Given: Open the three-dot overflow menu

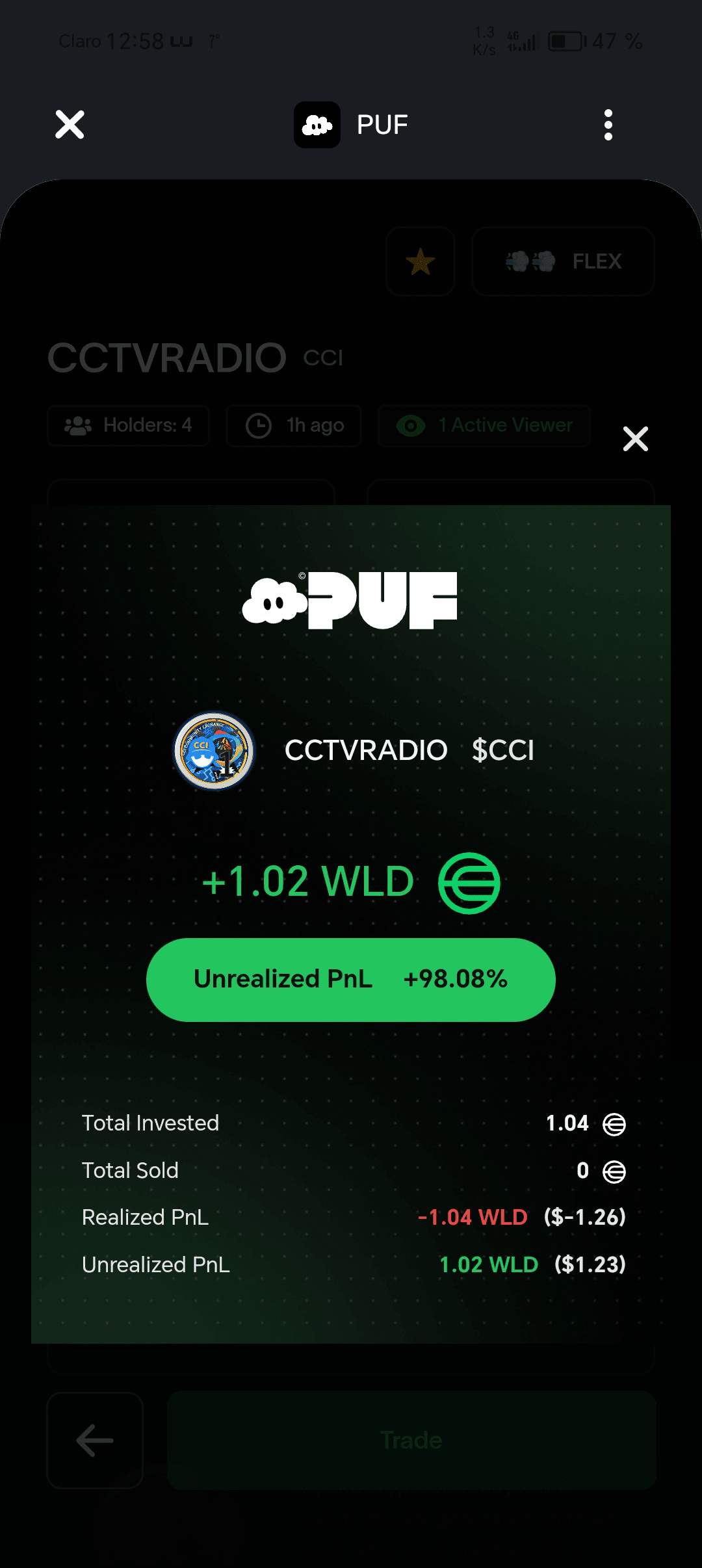Looking at the screenshot, I should click(x=608, y=125).
